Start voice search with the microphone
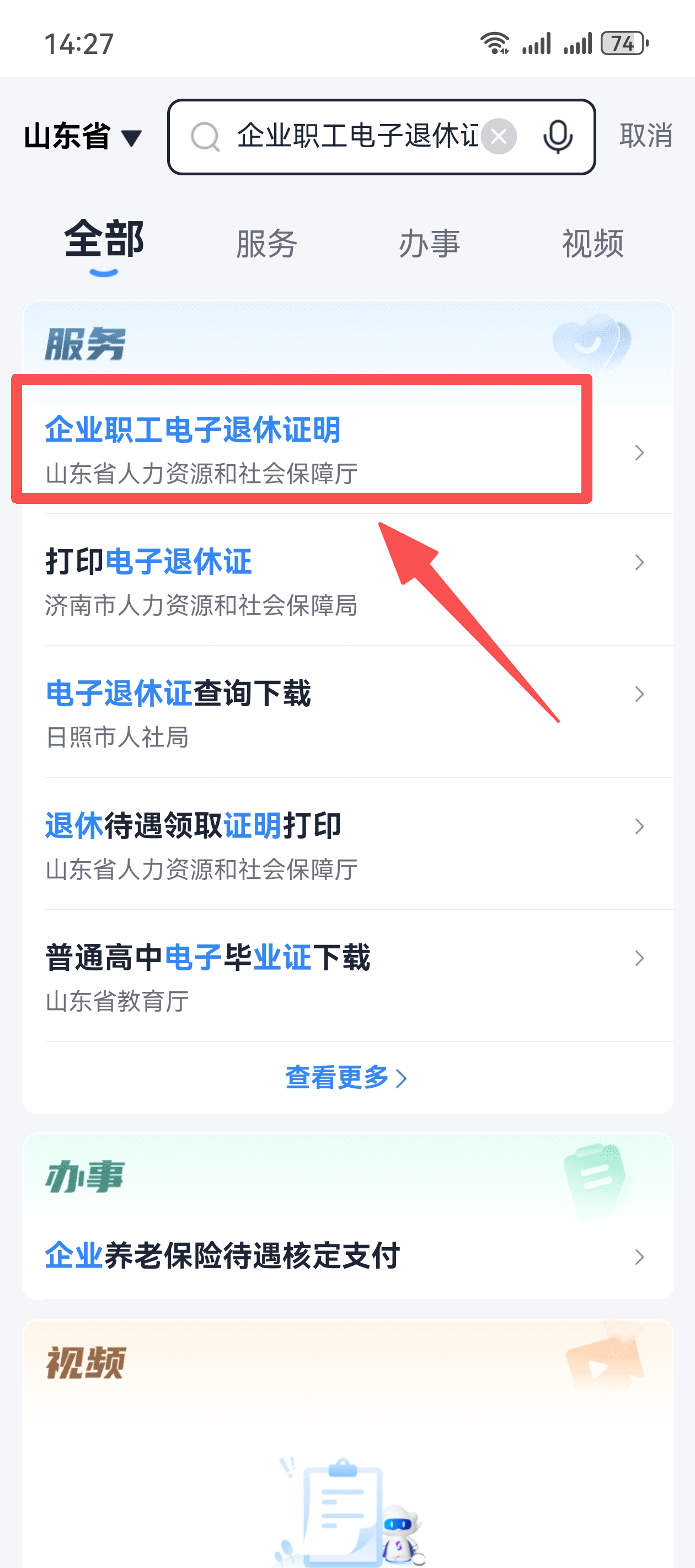Screen dimensions: 695x1568 pyautogui.click(x=557, y=136)
